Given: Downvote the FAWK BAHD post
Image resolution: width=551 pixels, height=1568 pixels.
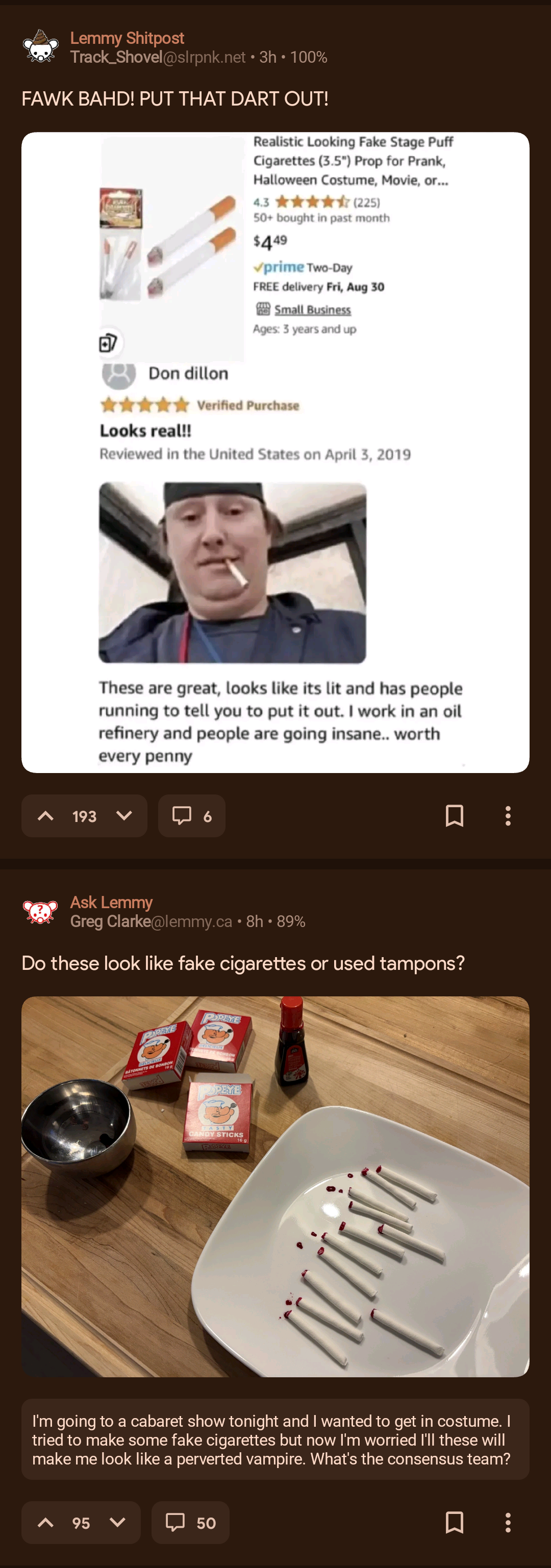Looking at the screenshot, I should [123, 816].
